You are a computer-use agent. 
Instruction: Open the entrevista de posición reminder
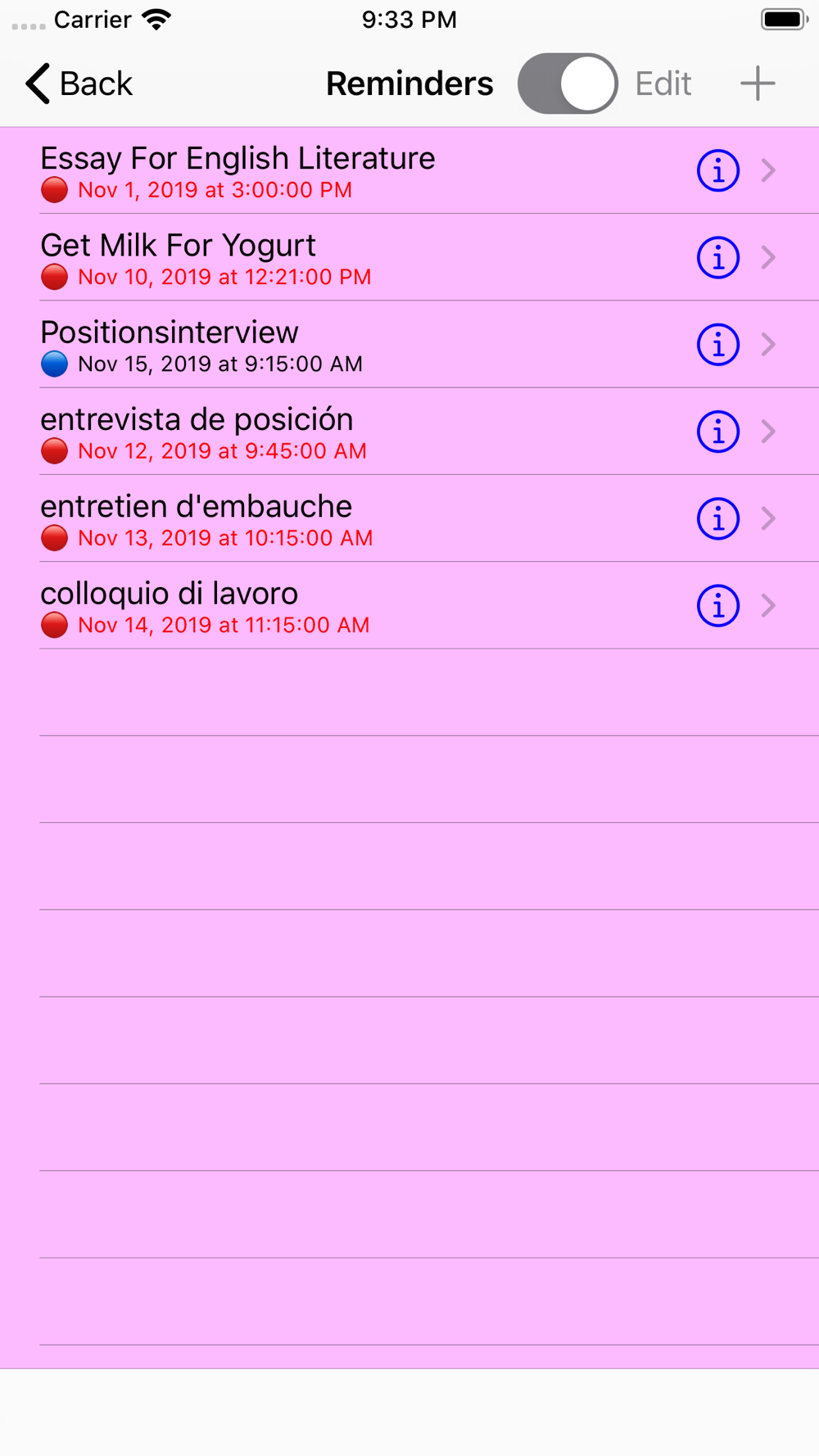coord(409,432)
